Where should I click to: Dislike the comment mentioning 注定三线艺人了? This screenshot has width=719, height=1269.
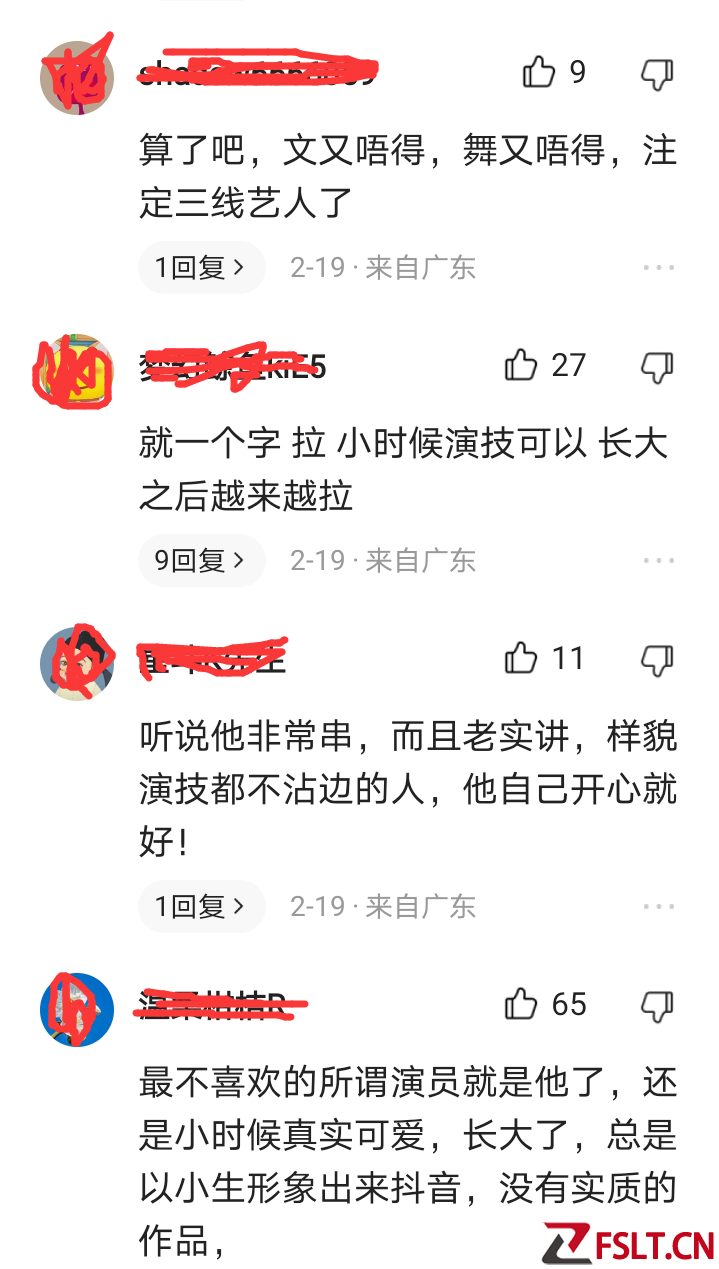(x=657, y=74)
